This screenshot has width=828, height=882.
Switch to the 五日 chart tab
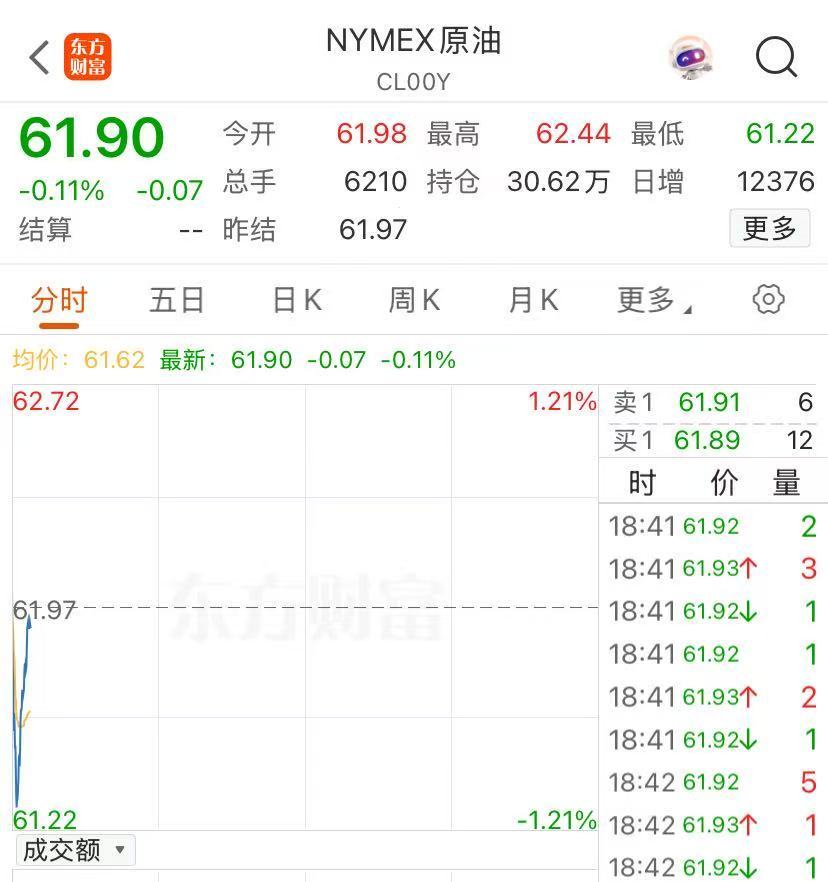(177, 300)
